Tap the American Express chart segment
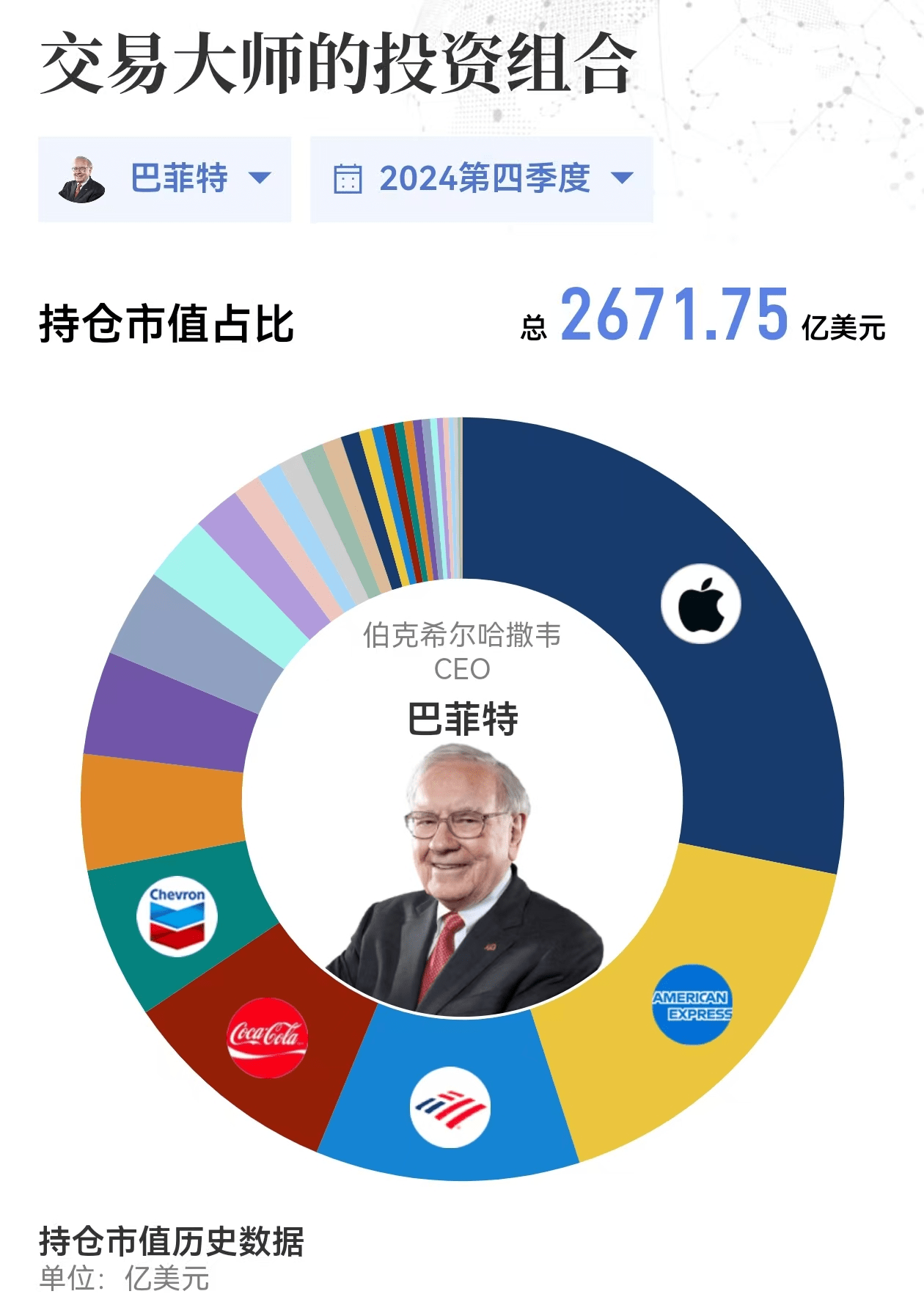The width and height of the screenshot is (924, 1305). 692,1004
